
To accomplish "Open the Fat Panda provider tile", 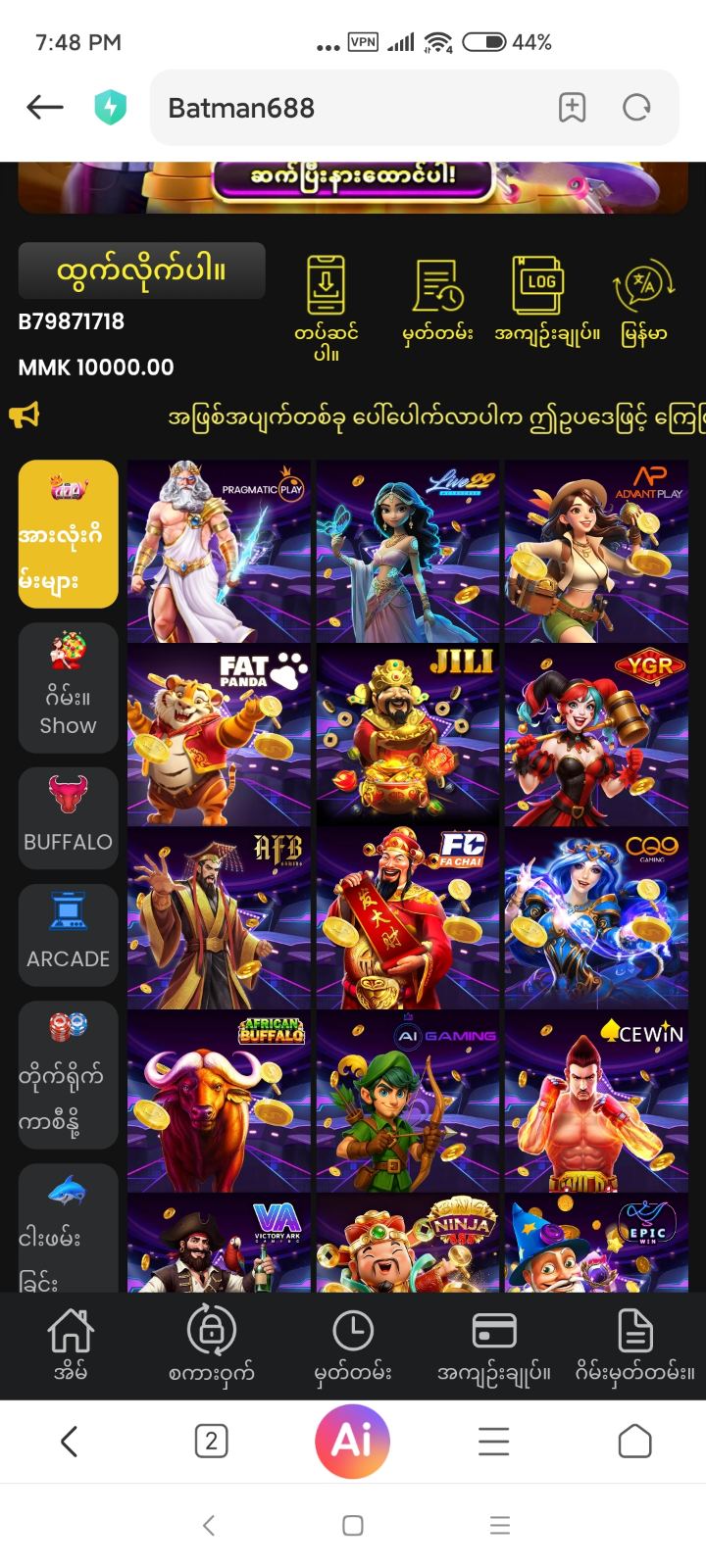I will click(219, 734).
